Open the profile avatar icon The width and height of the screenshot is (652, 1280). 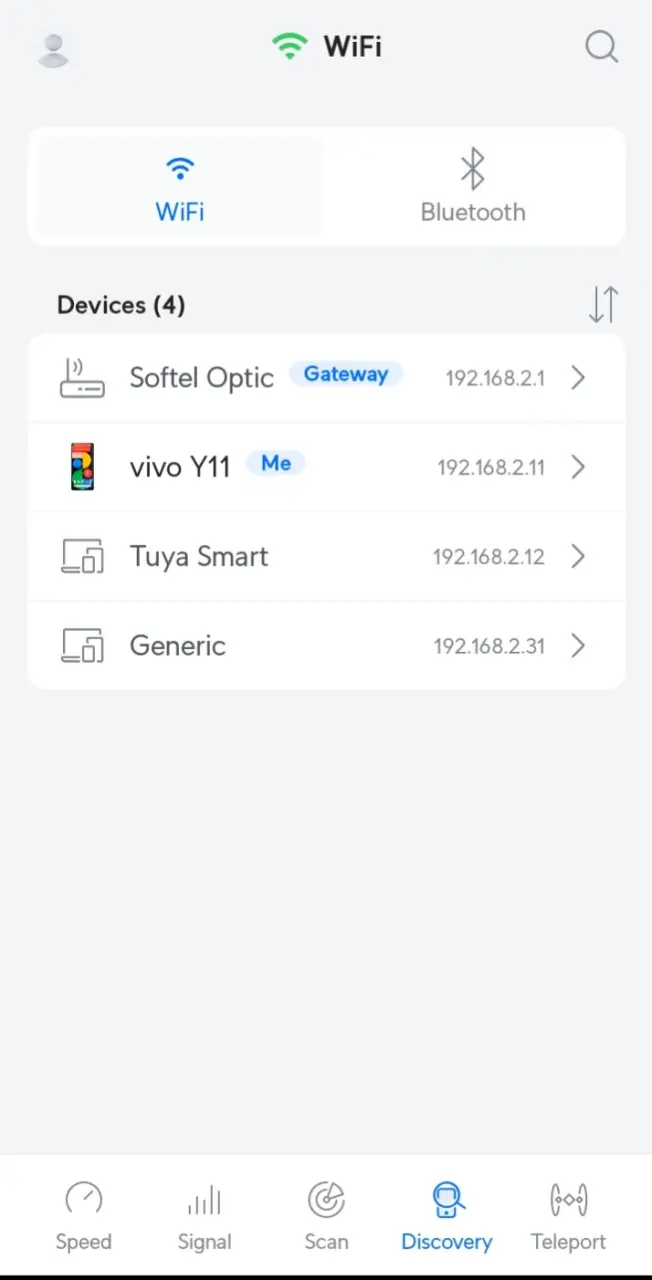(x=53, y=49)
